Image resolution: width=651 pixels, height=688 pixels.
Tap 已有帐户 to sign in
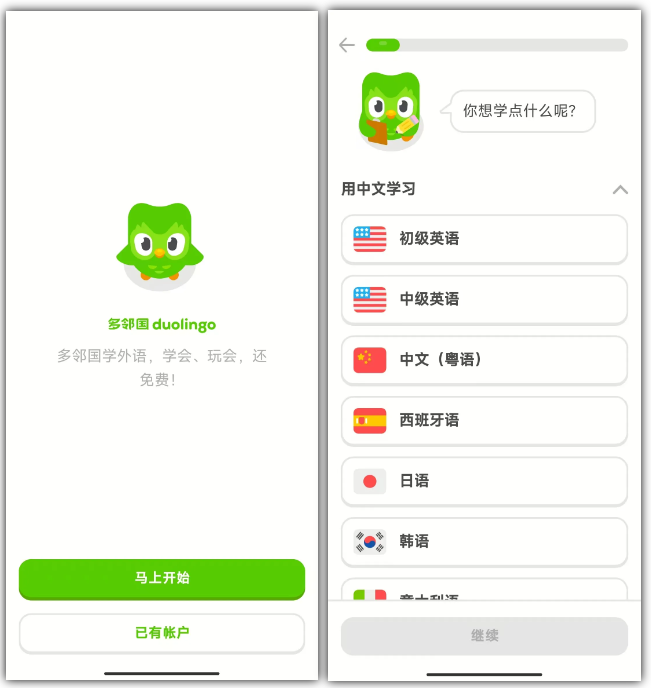click(x=161, y=632)
